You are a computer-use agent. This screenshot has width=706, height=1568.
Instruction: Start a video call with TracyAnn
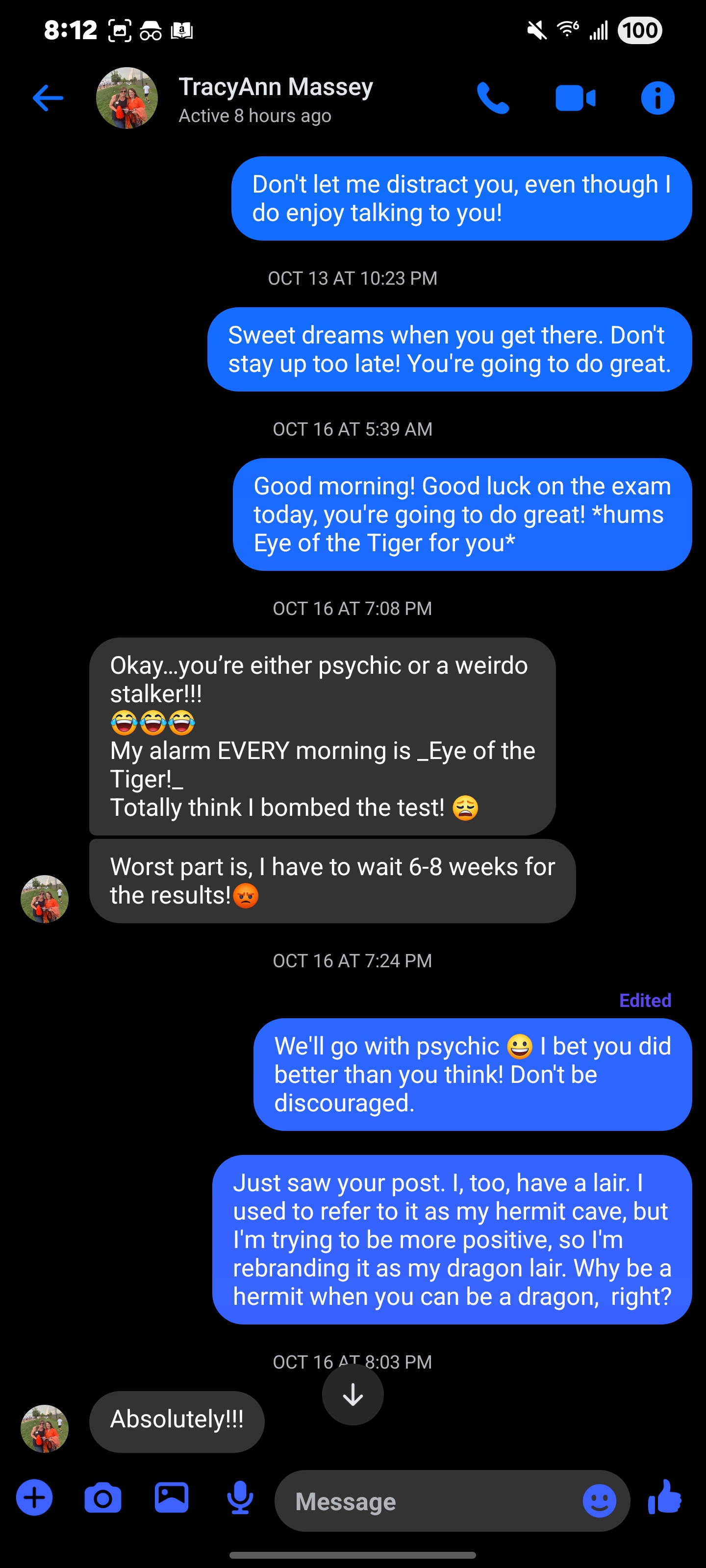575,98
